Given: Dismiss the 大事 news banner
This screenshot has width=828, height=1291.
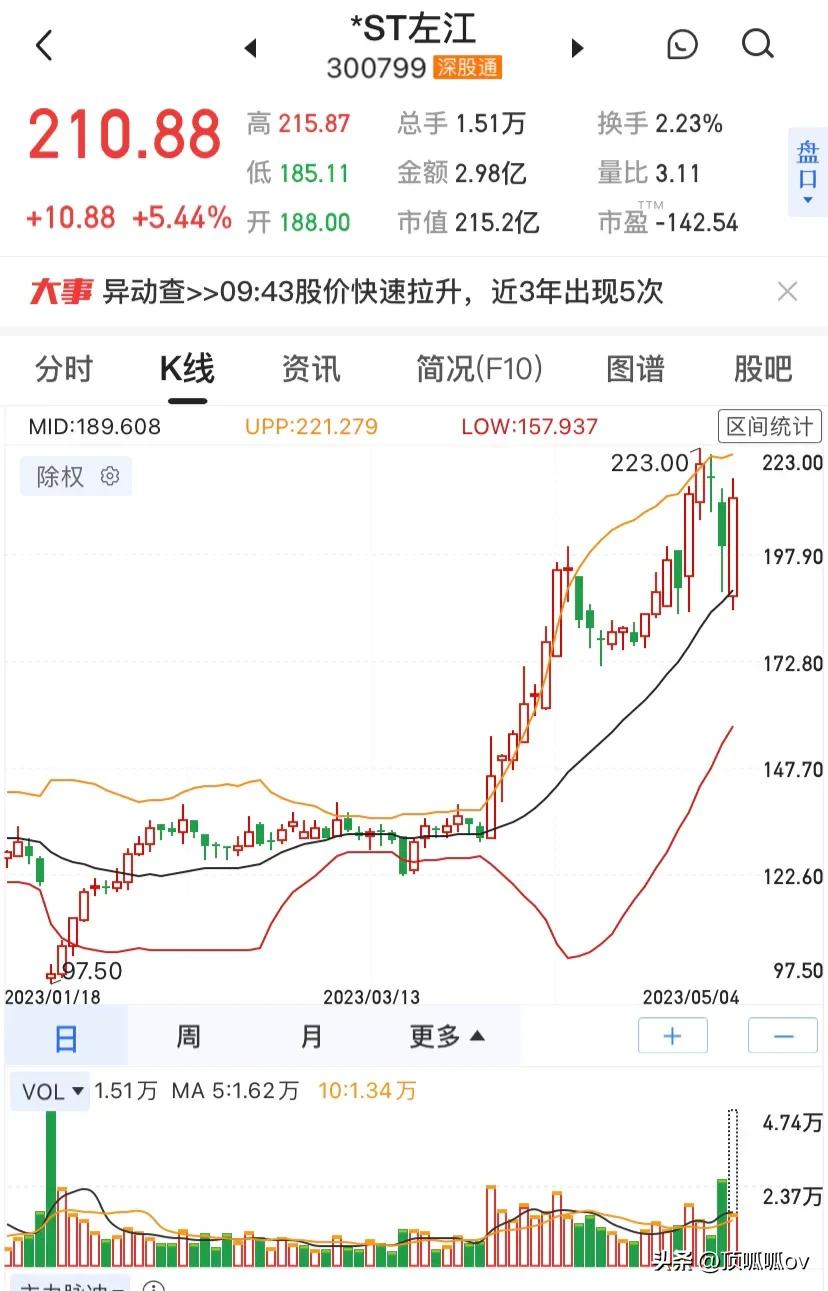Looking at the screenshot, I should click(787, 292).
